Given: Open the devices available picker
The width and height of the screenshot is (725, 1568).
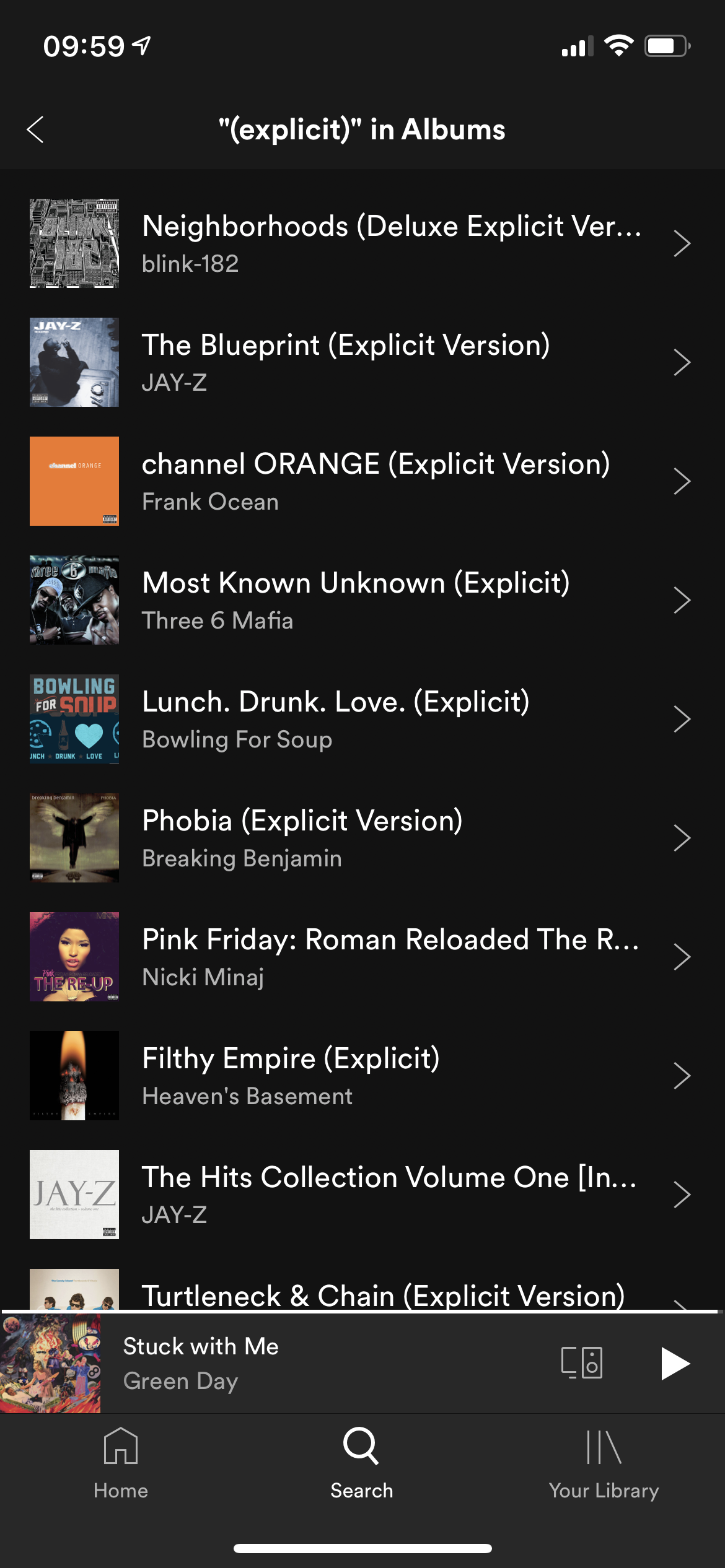Looking at the screenshot, I should click(581, 1364).
